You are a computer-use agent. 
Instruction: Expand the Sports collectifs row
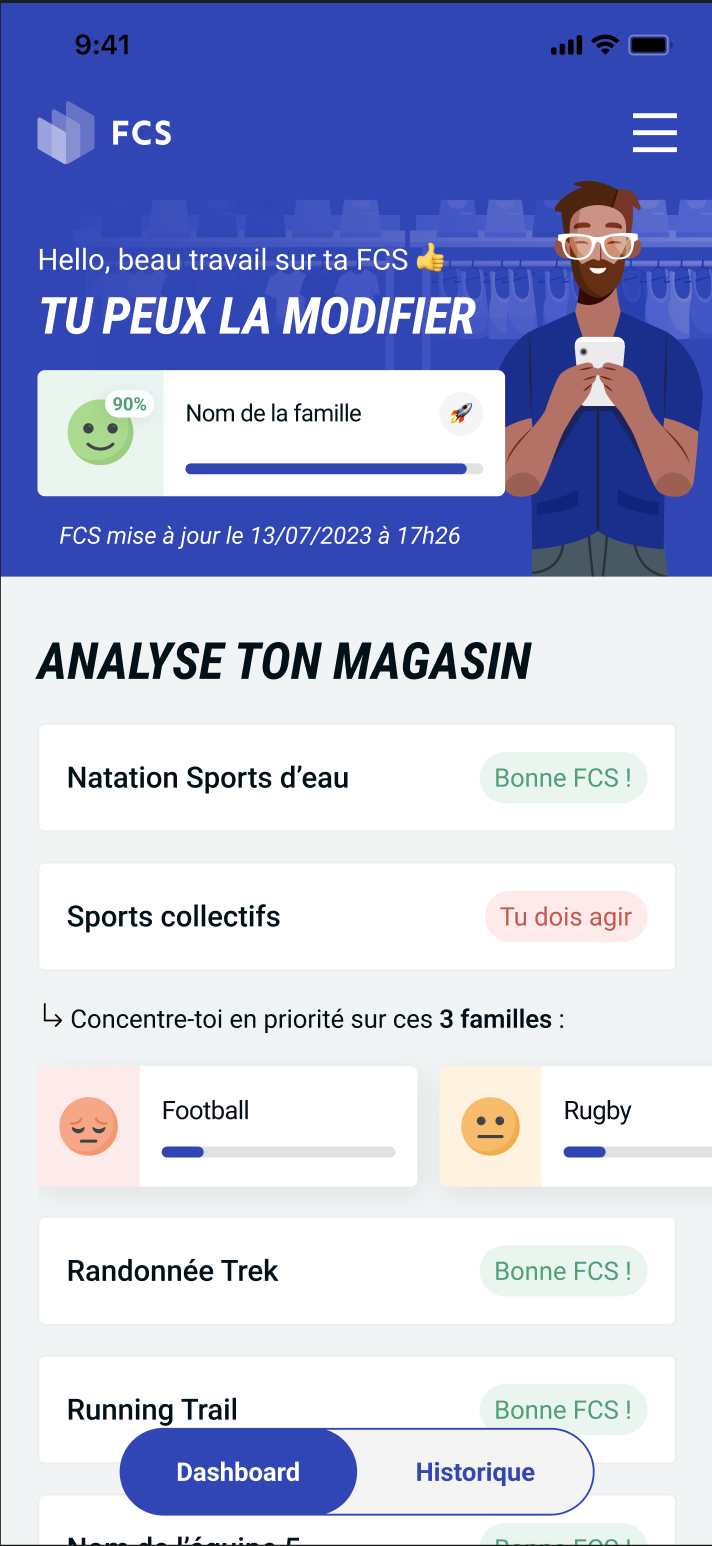[x=357, y=917]
